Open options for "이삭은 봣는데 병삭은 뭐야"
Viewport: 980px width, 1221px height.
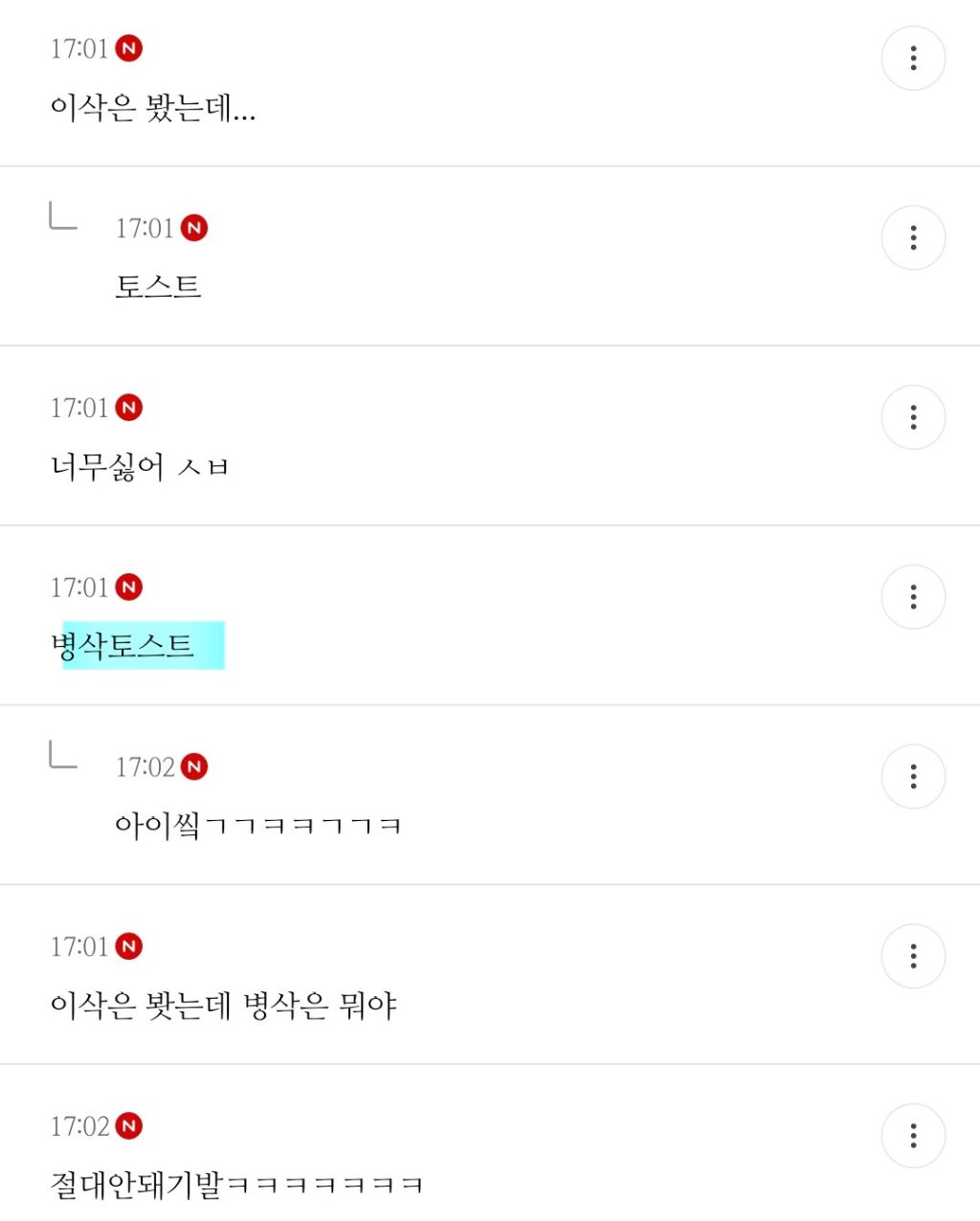point(913,956)
